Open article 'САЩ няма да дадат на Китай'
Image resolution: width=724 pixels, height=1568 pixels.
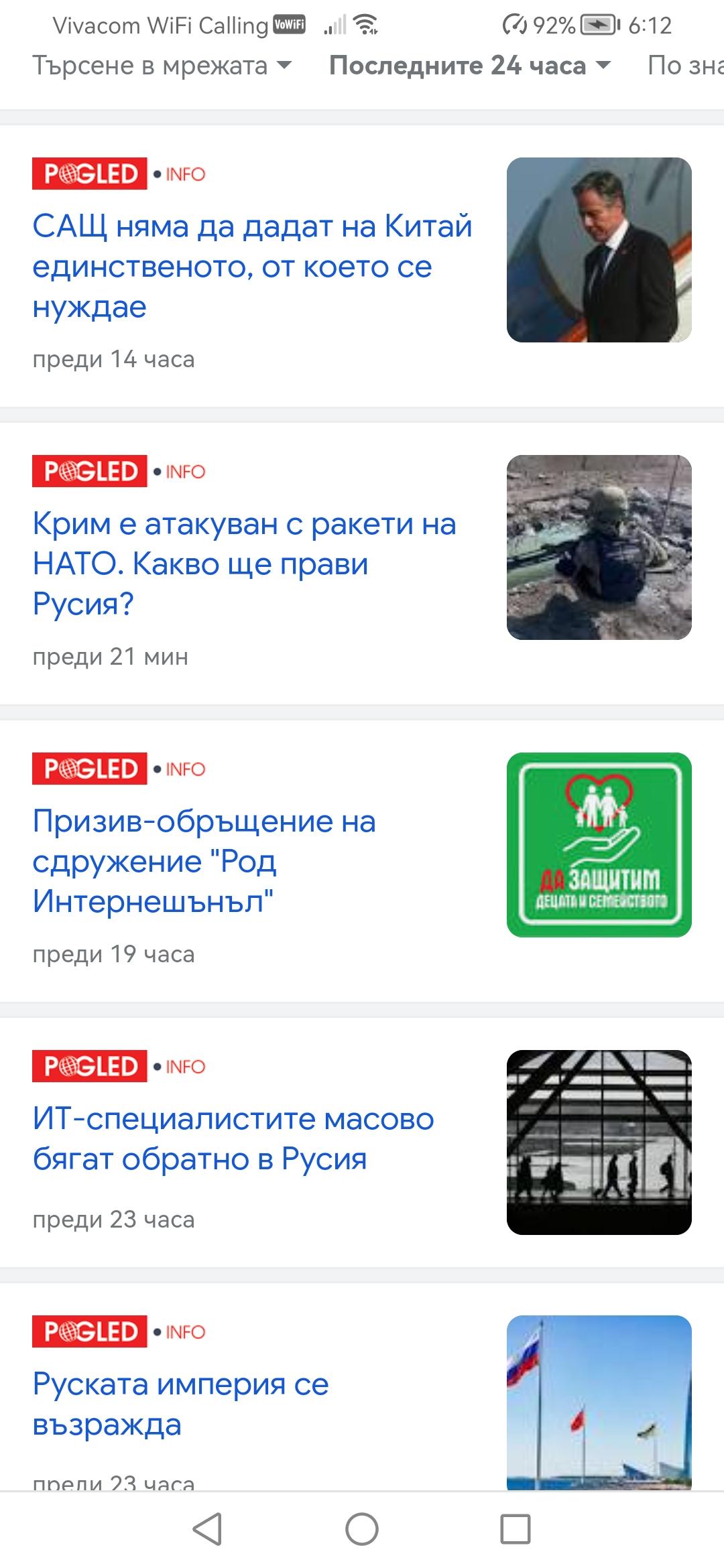(252, 266)
